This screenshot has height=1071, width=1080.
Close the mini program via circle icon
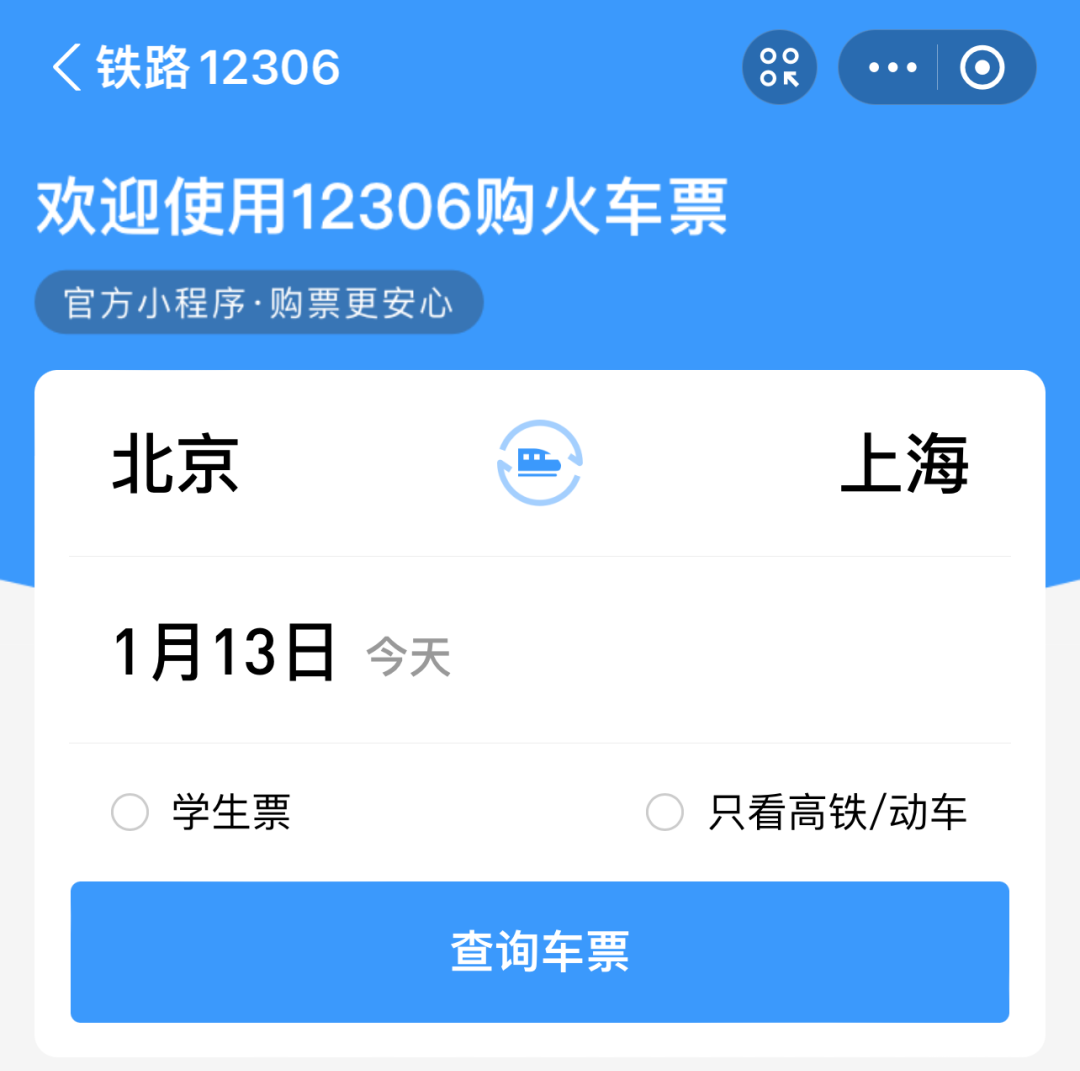pos(981,68)
